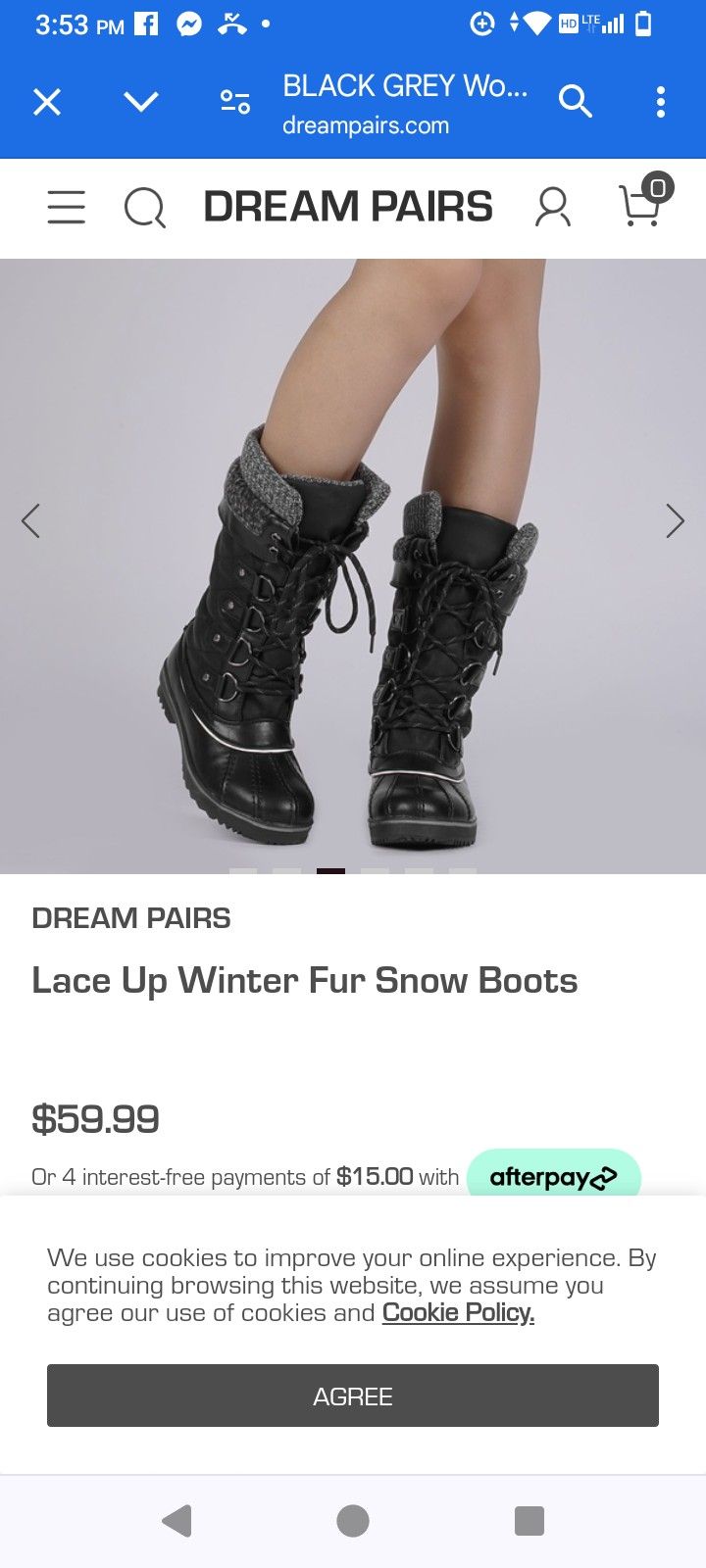Tap the afterpay badge
The image size is (706, 1568).
coord(553,1176)
